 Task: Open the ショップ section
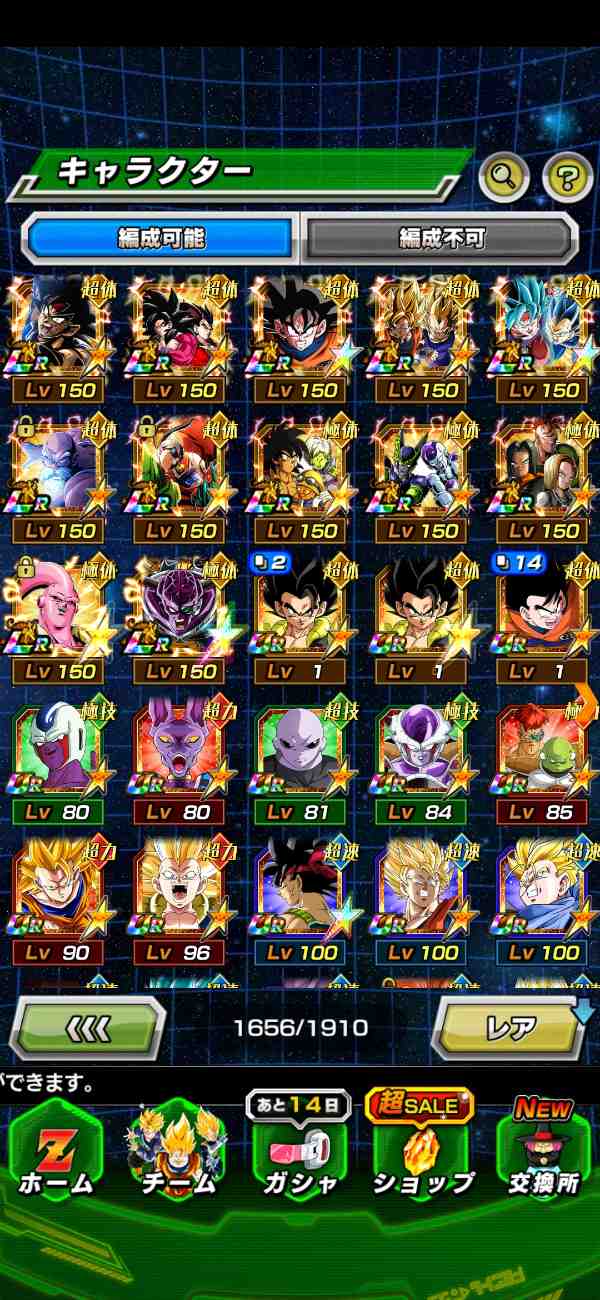421,1150
